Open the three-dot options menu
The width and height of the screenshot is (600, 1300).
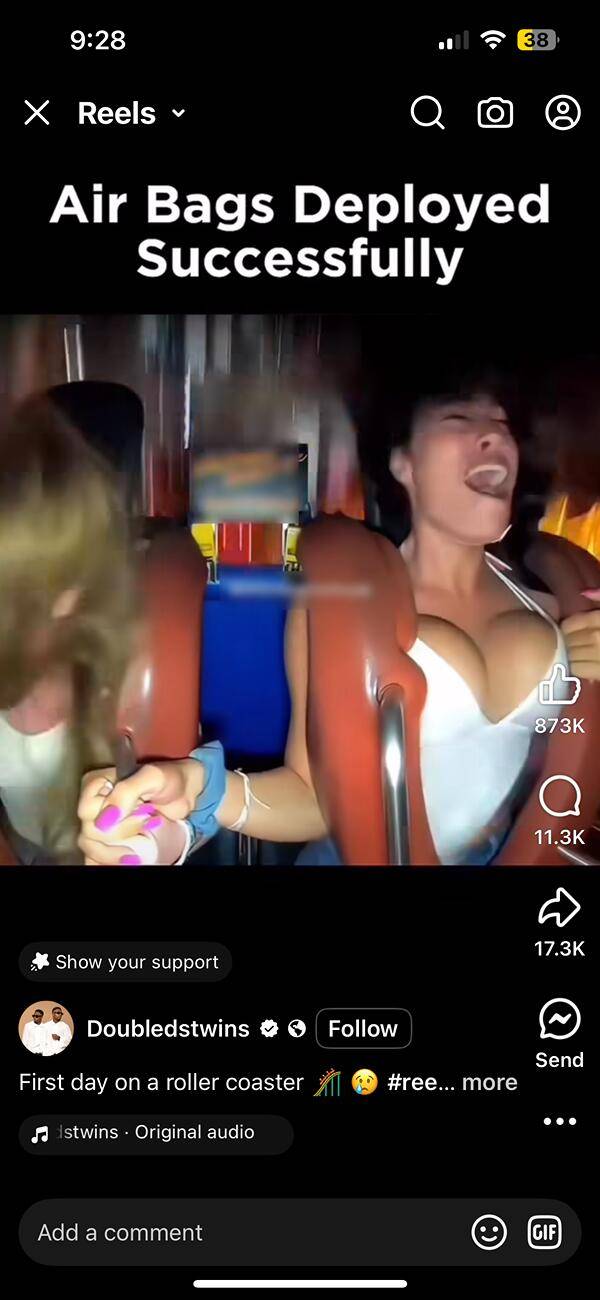coord(559,1121)
